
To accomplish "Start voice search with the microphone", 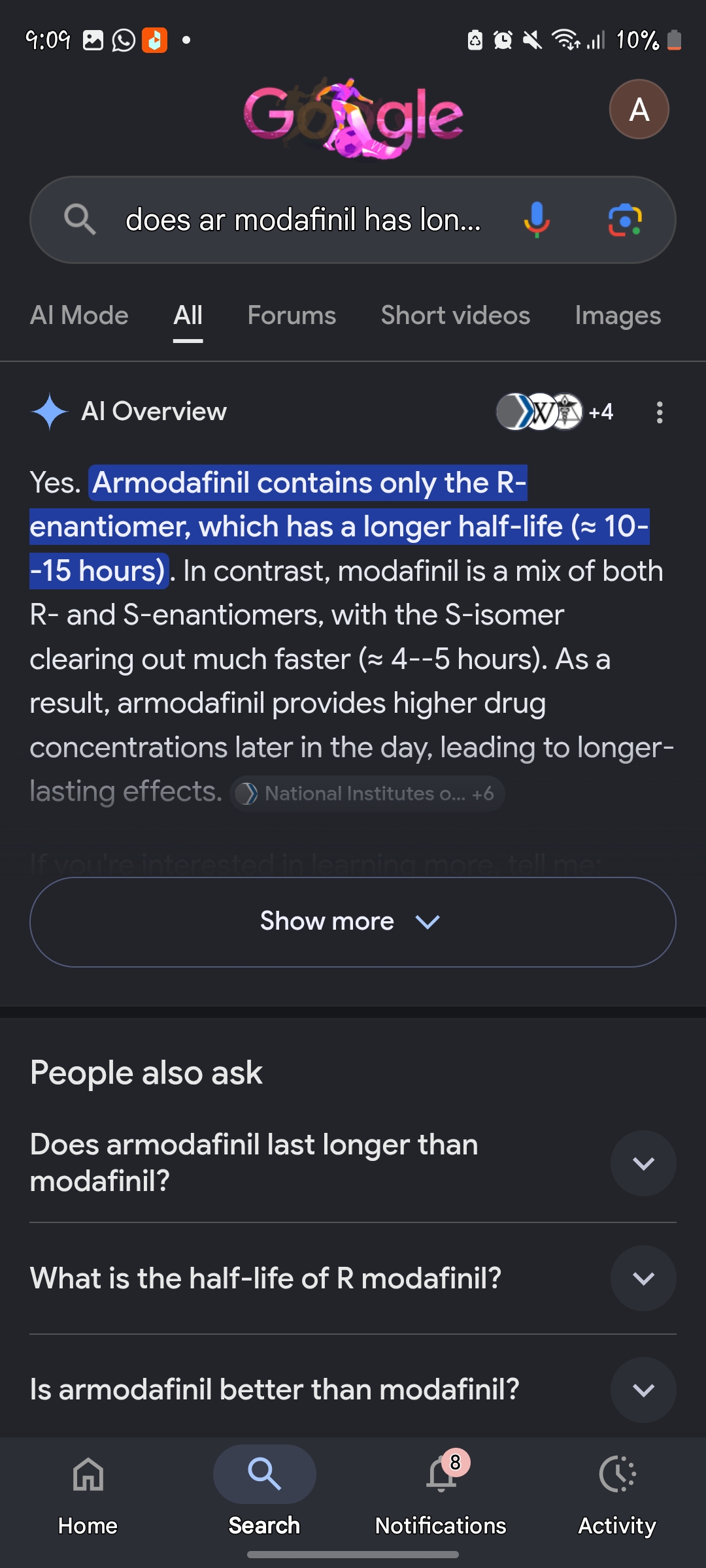I will pos(536,220).
